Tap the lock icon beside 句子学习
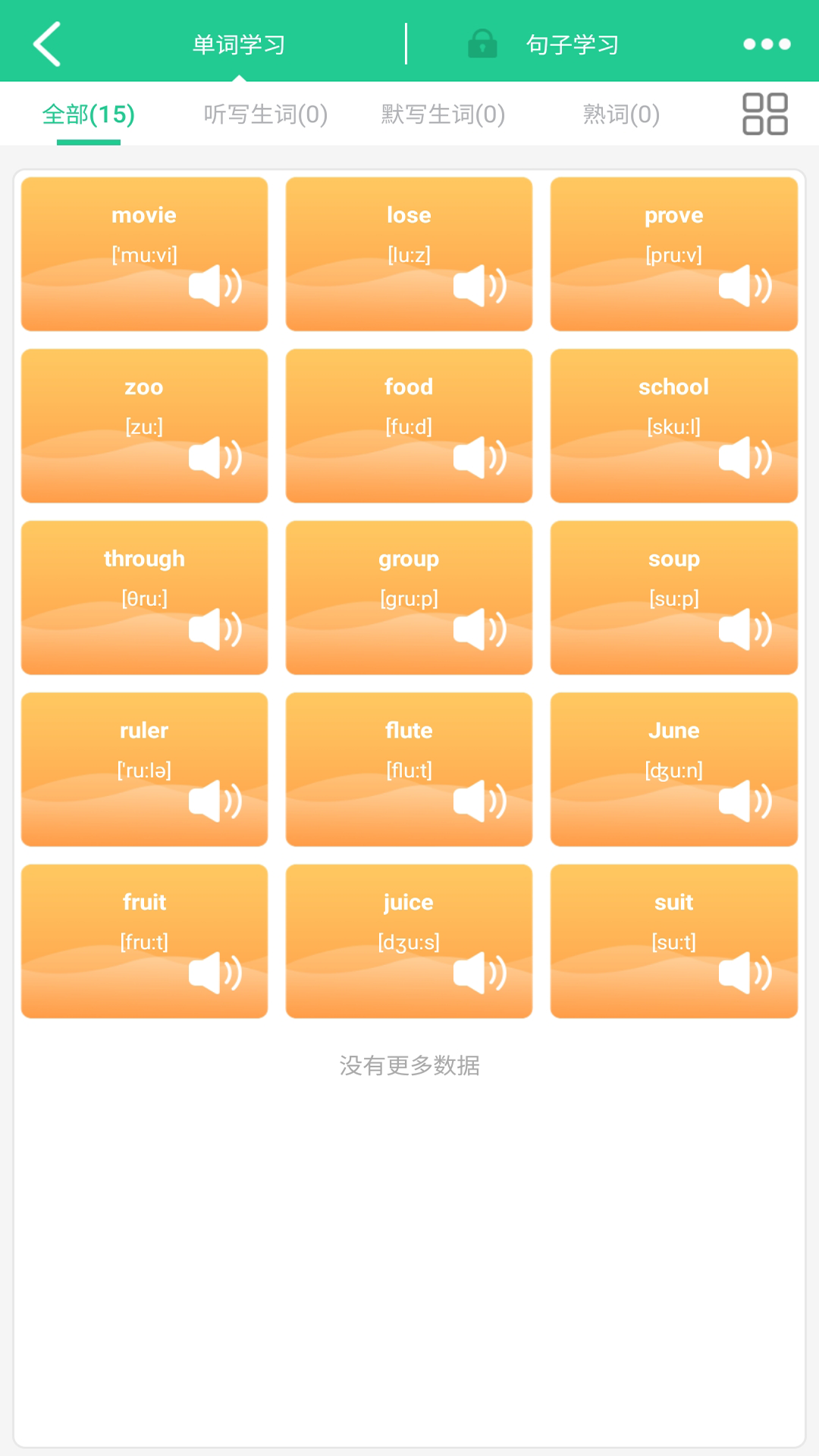This screenshot has width=819, height=1456. [x=482, y=43]
